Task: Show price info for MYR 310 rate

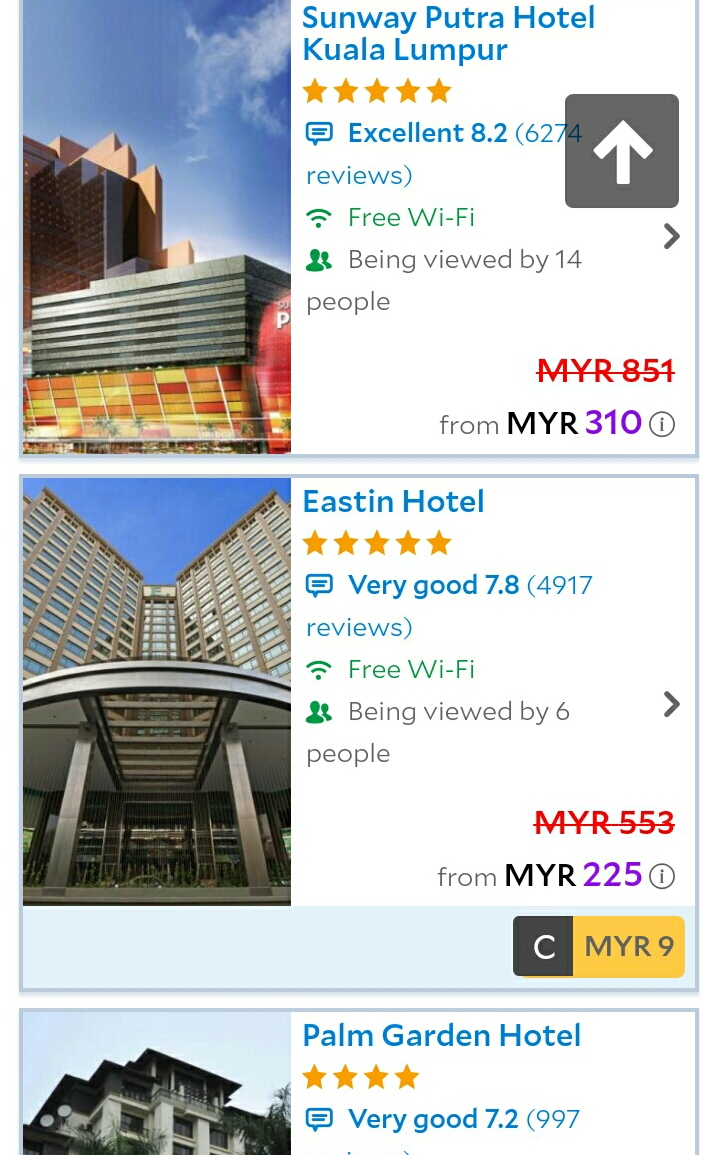Action: (x=662, y=425)
